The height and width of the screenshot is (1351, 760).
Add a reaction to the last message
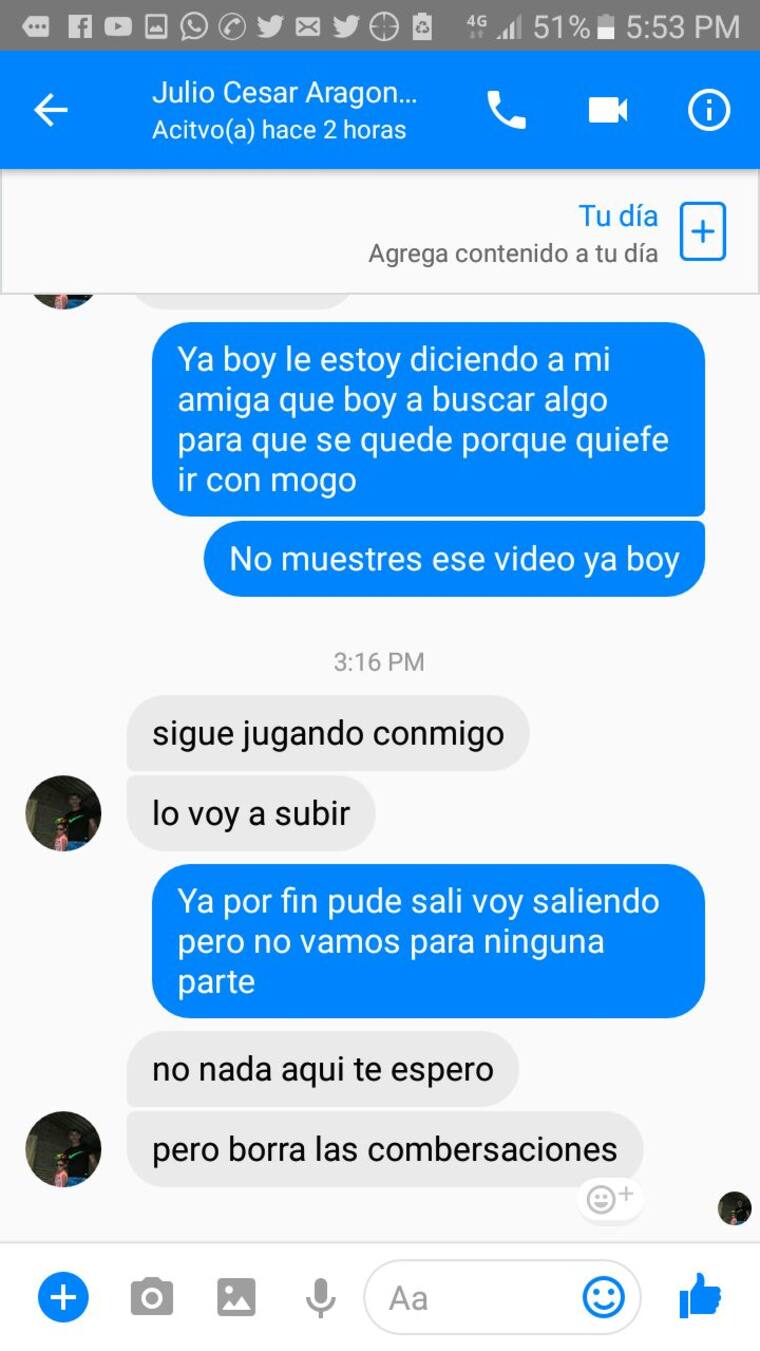click(x=609, y=1198)
